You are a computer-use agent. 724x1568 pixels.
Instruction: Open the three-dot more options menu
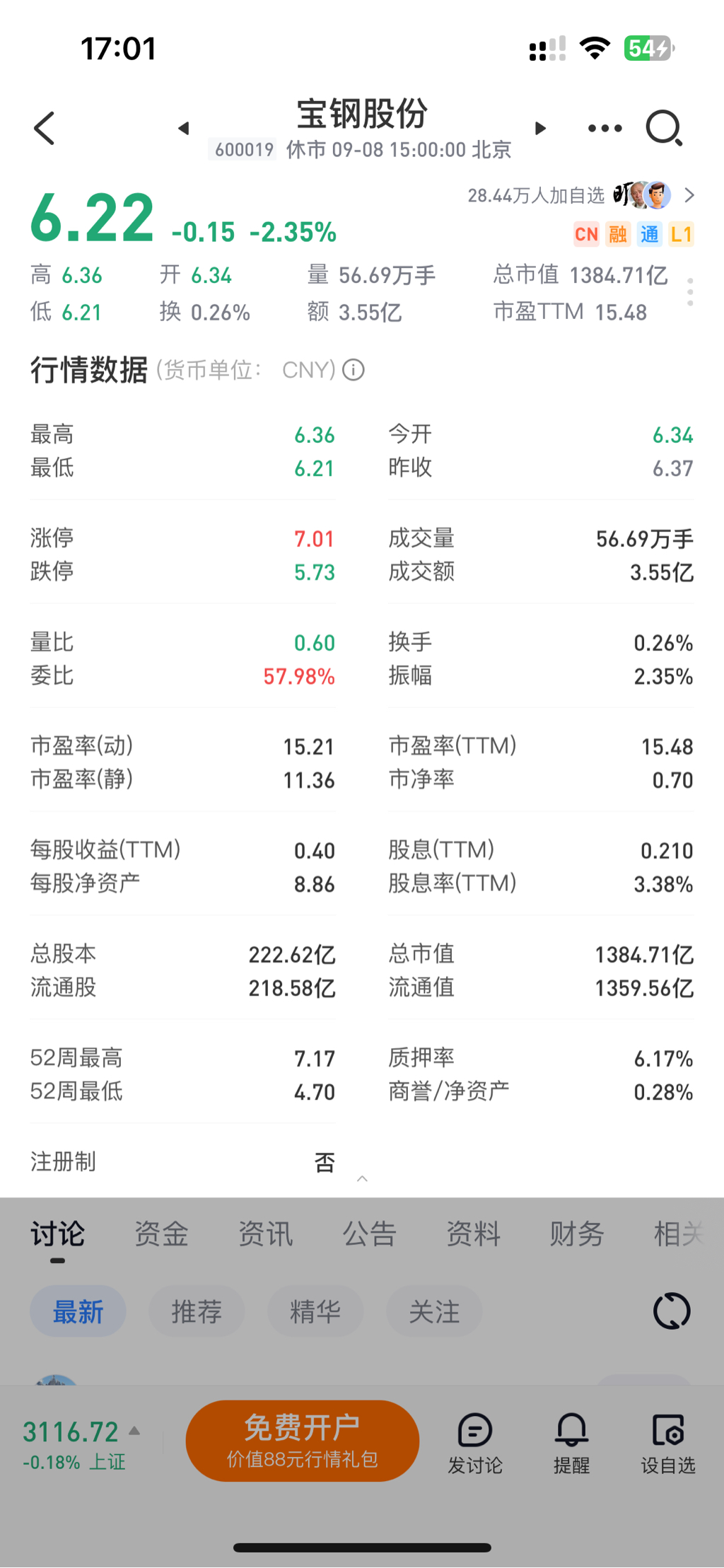pos(605,128)
